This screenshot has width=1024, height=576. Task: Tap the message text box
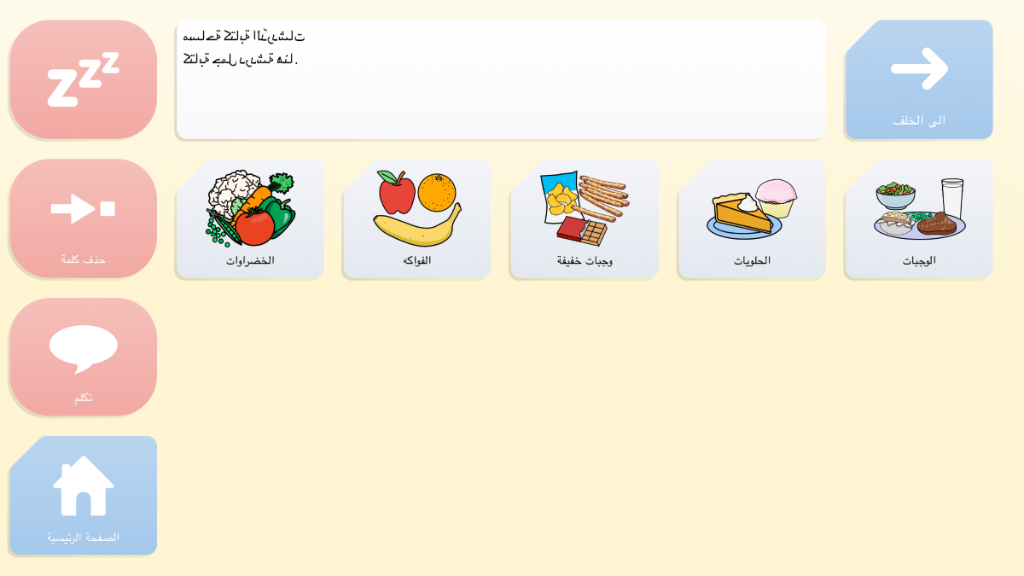[x=500, y=79]
